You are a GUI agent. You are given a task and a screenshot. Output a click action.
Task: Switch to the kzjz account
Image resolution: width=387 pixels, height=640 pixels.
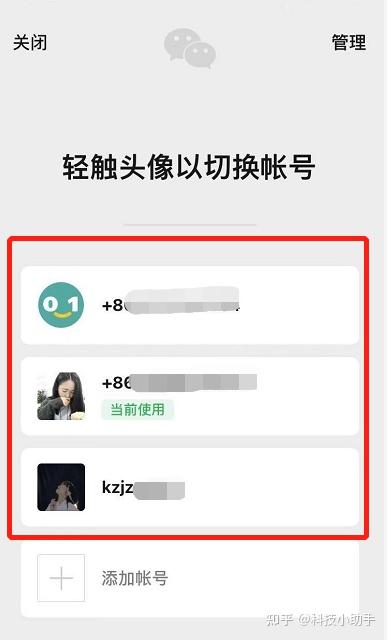(190, 487)
